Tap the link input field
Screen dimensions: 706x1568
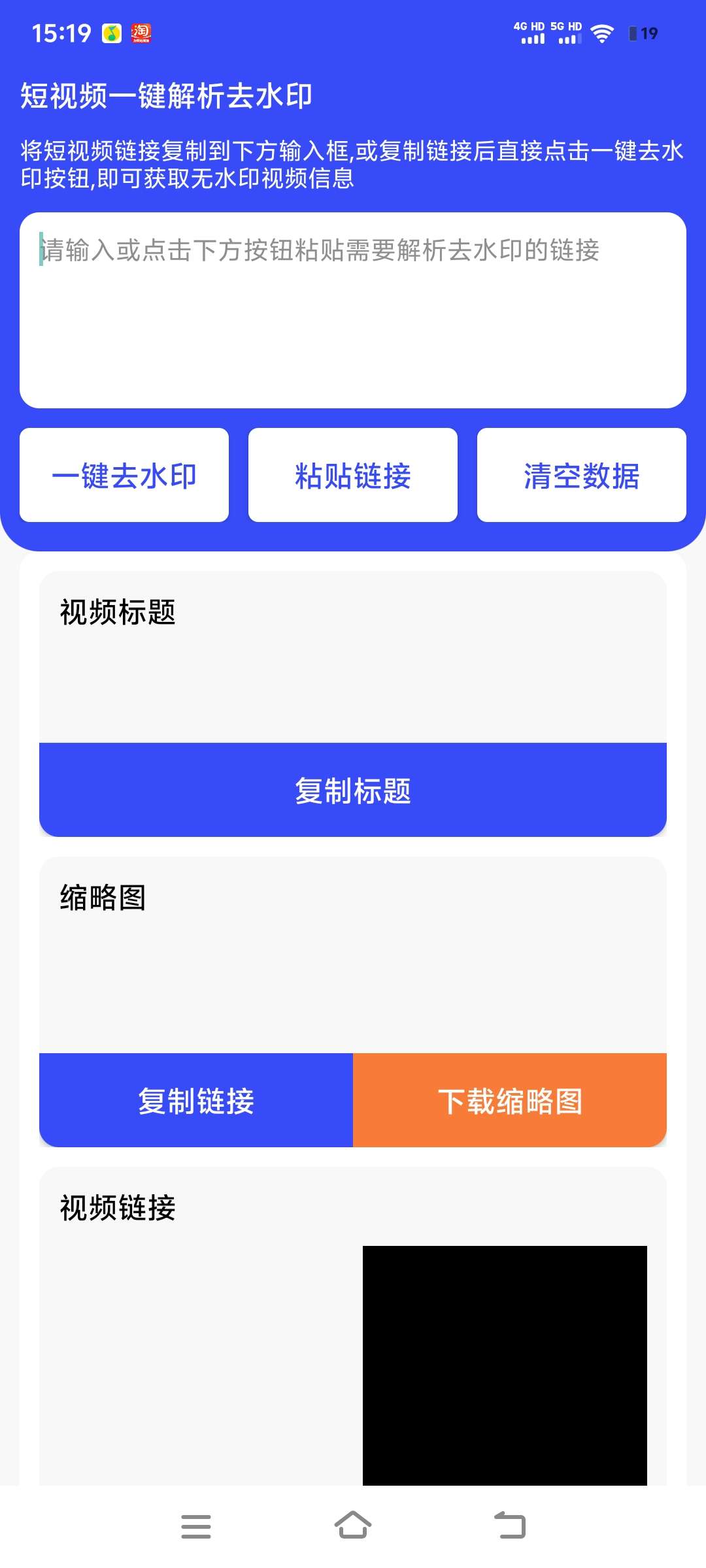click(x=353, y=307)
